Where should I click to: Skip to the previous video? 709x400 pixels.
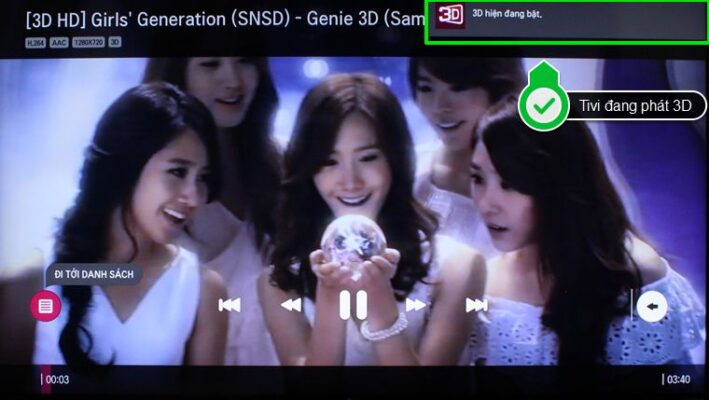point(229,305)
